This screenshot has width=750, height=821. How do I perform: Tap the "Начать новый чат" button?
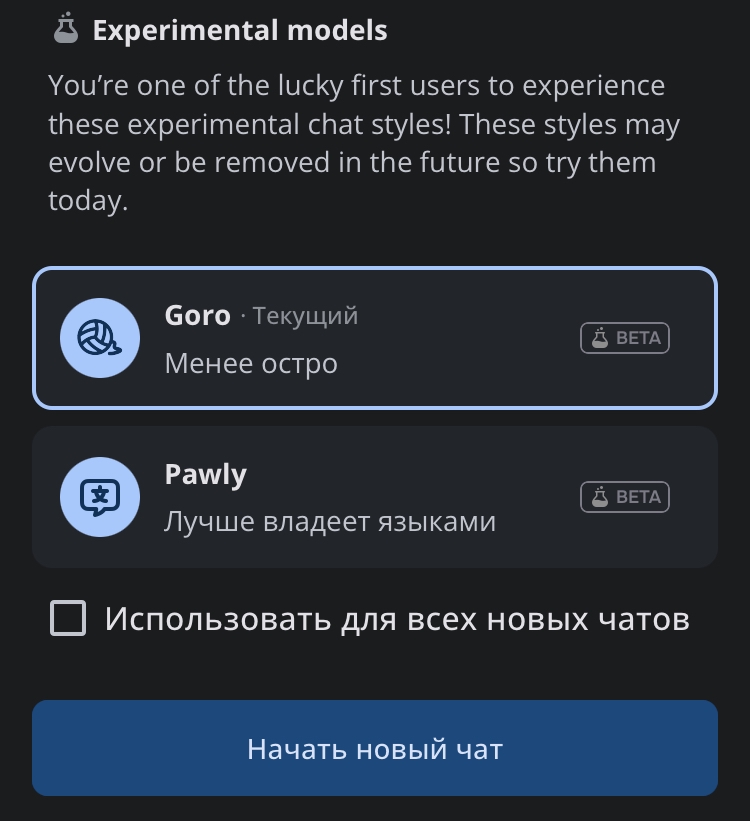[x=374, y=748]
